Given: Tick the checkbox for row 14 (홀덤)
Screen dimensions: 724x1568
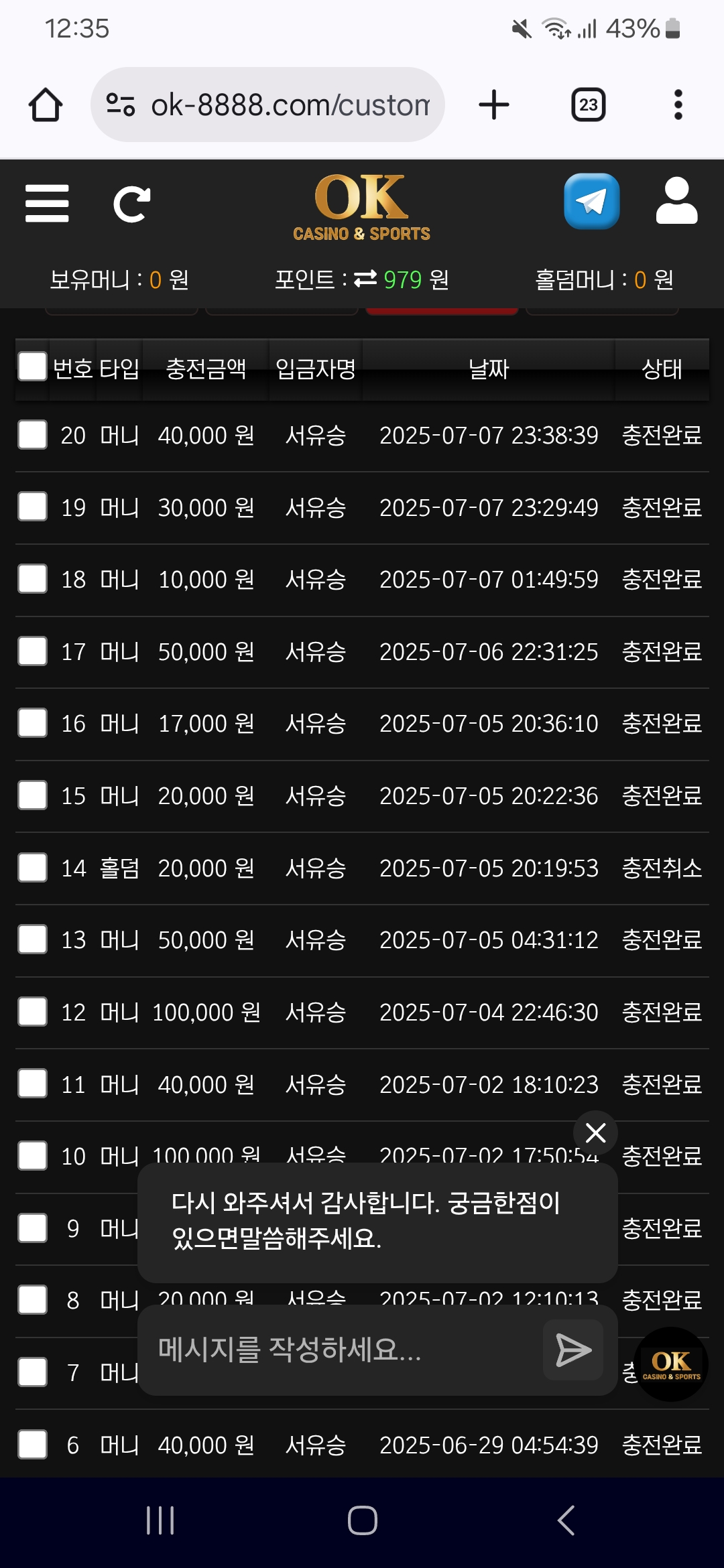Looking at the screenshot, I should 32,868.
